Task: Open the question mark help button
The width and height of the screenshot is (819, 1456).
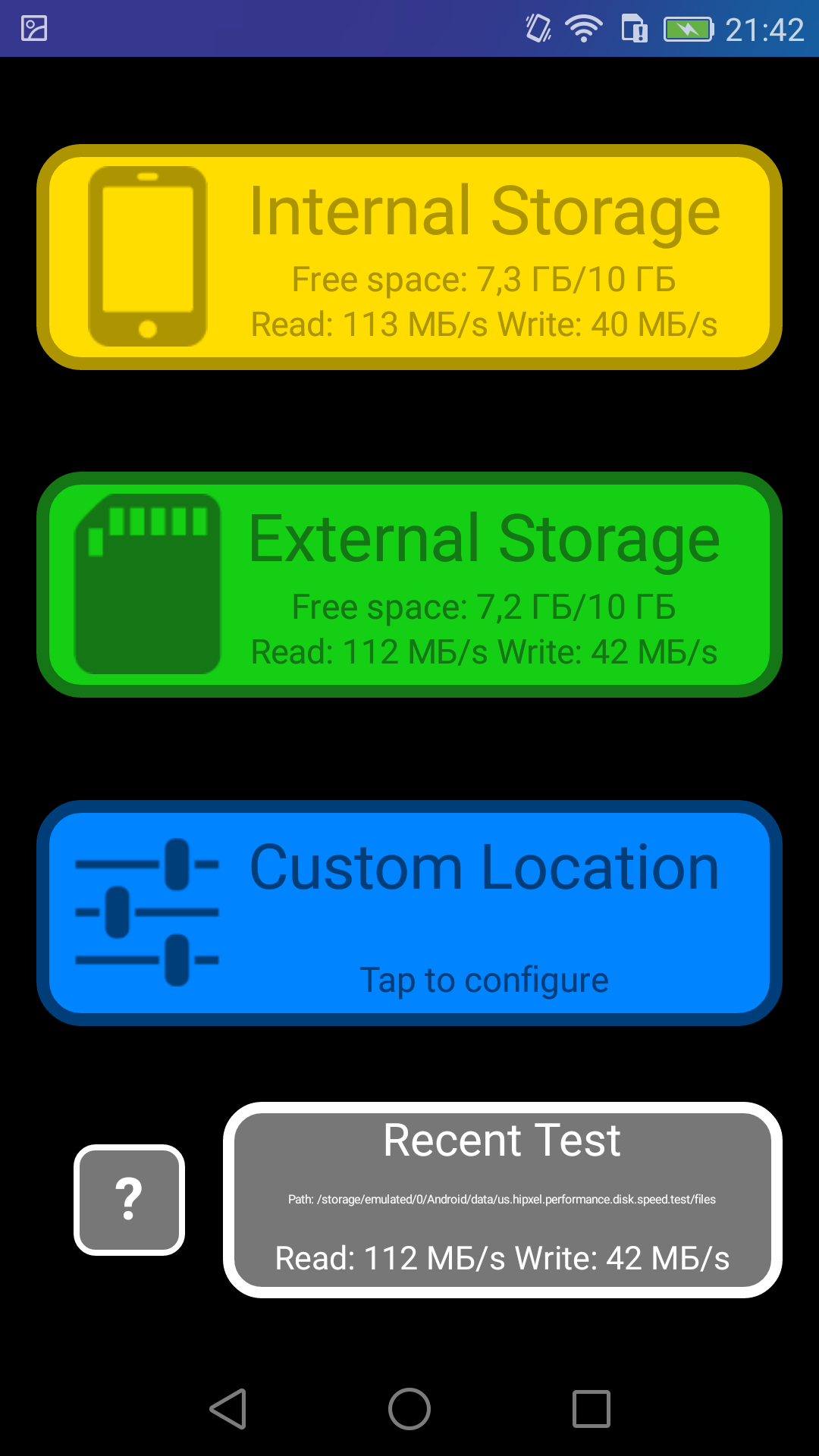Action: pyautogui.click(x=130, y=1200)
